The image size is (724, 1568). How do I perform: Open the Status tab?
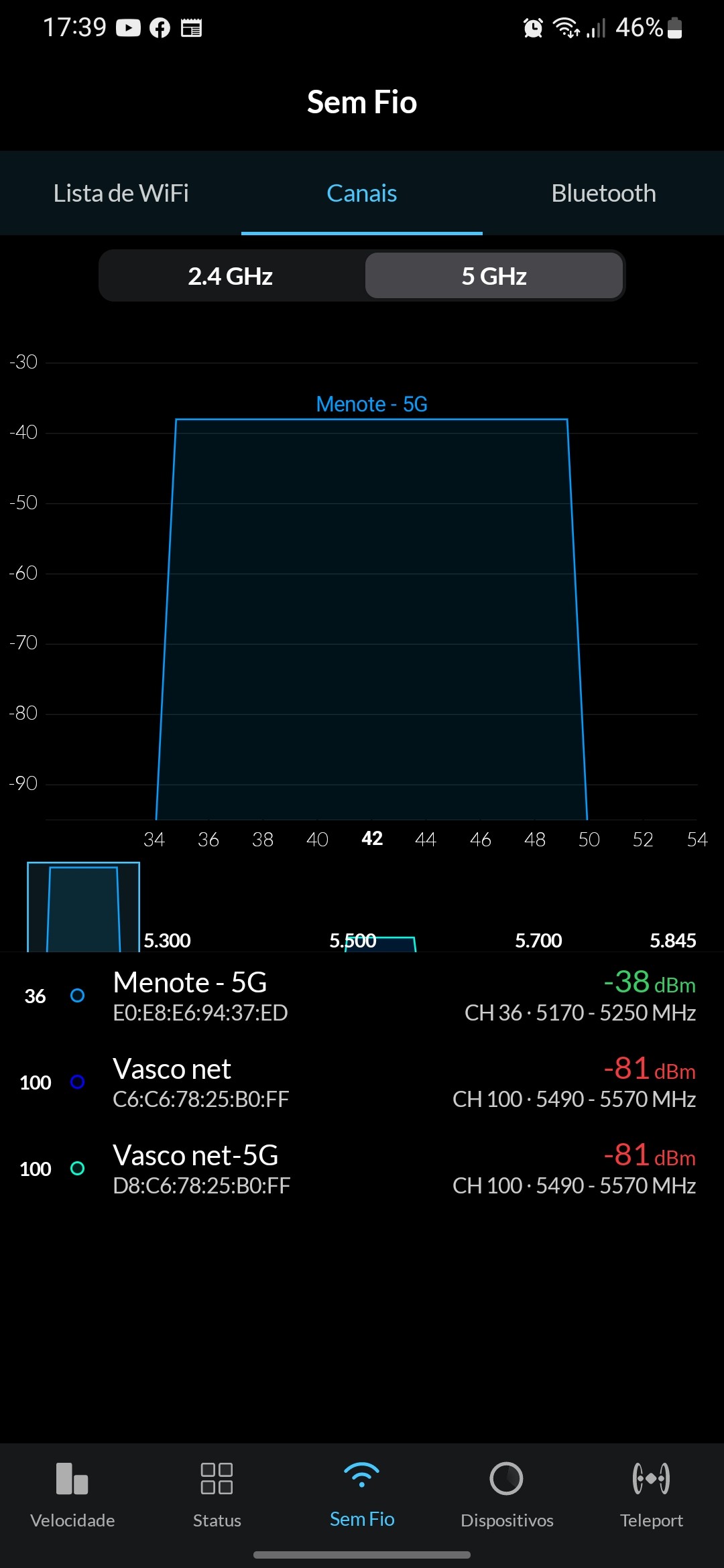point(217,1494)
